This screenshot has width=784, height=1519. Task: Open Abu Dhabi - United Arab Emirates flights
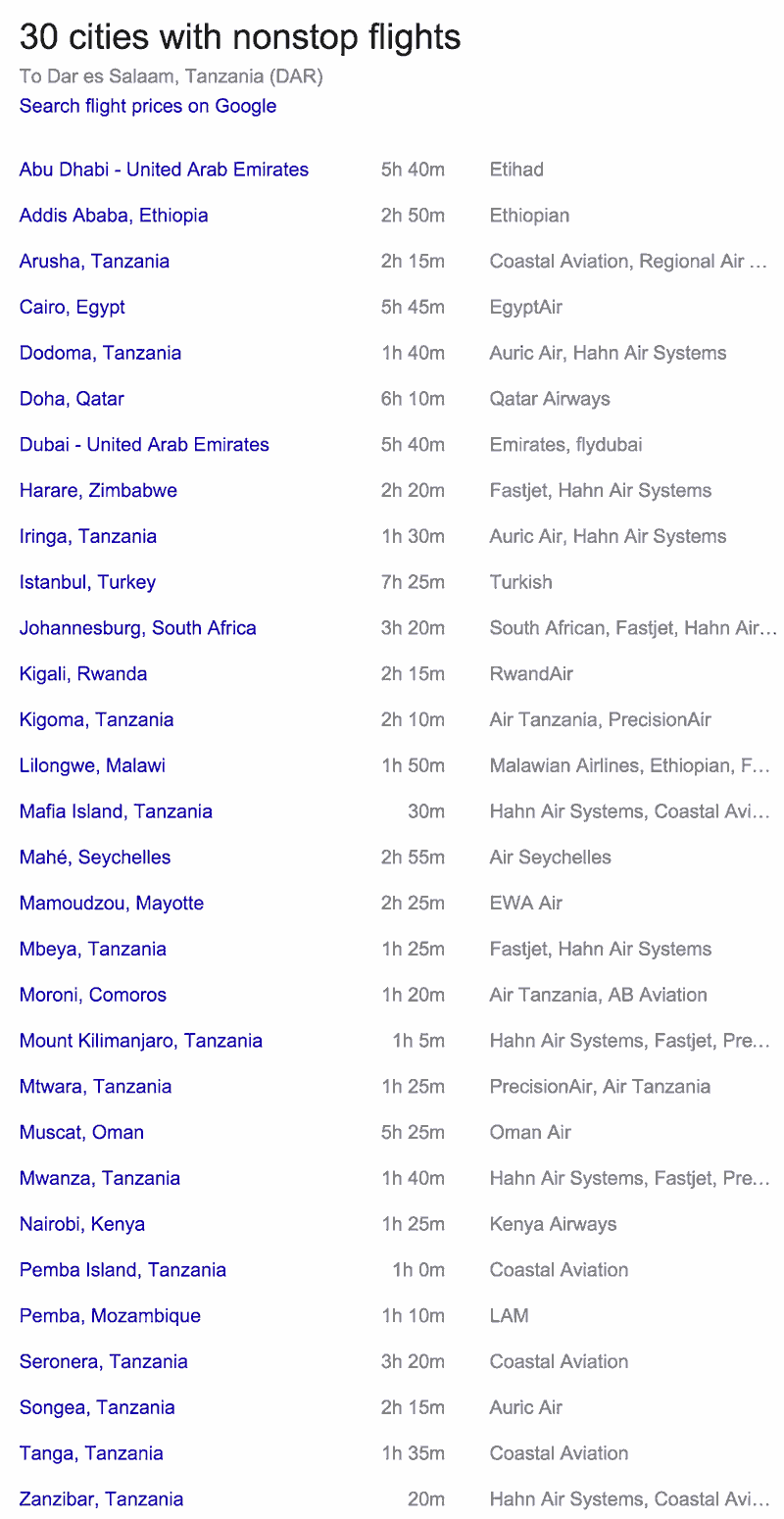point(165,170)
